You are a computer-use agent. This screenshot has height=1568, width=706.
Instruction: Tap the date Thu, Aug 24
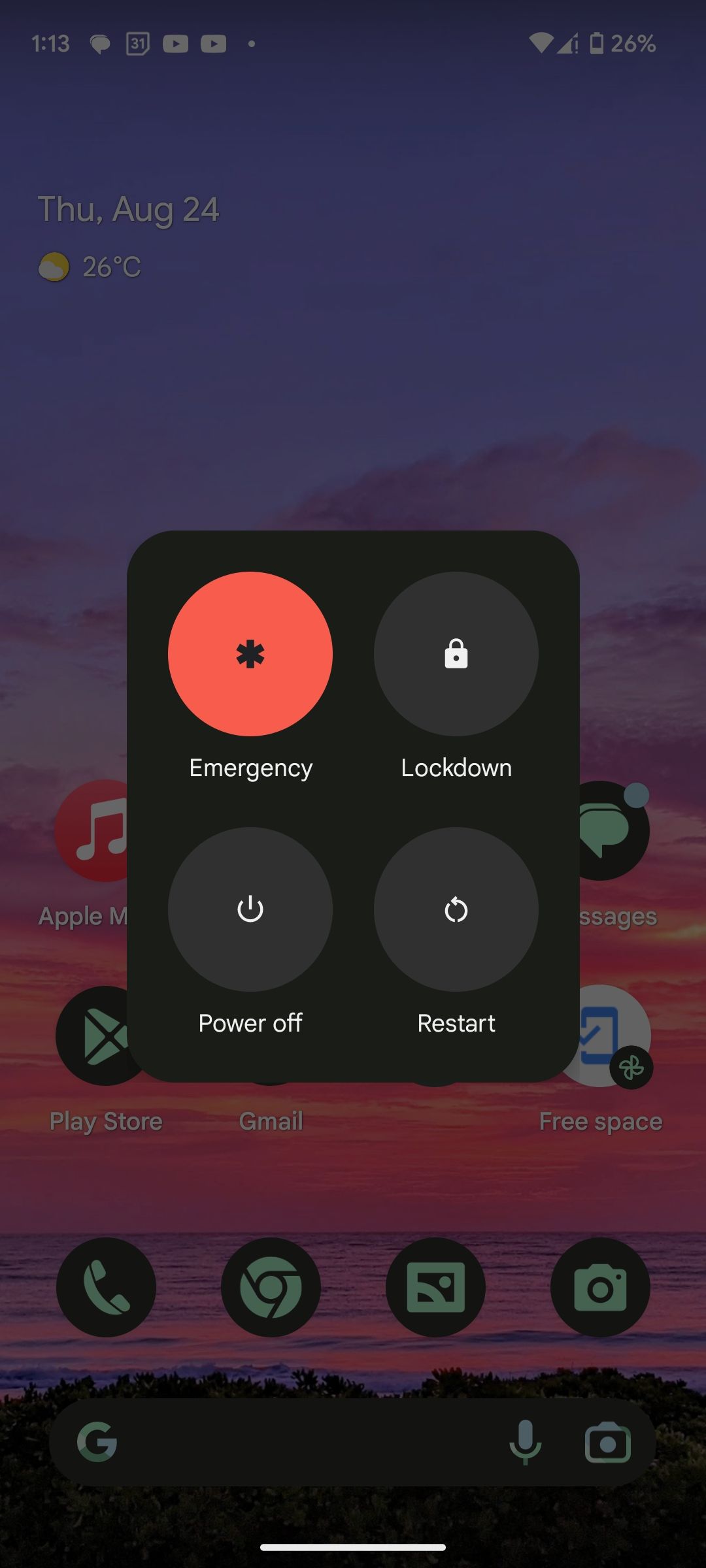pyautogui.click(x=129, y=209)
